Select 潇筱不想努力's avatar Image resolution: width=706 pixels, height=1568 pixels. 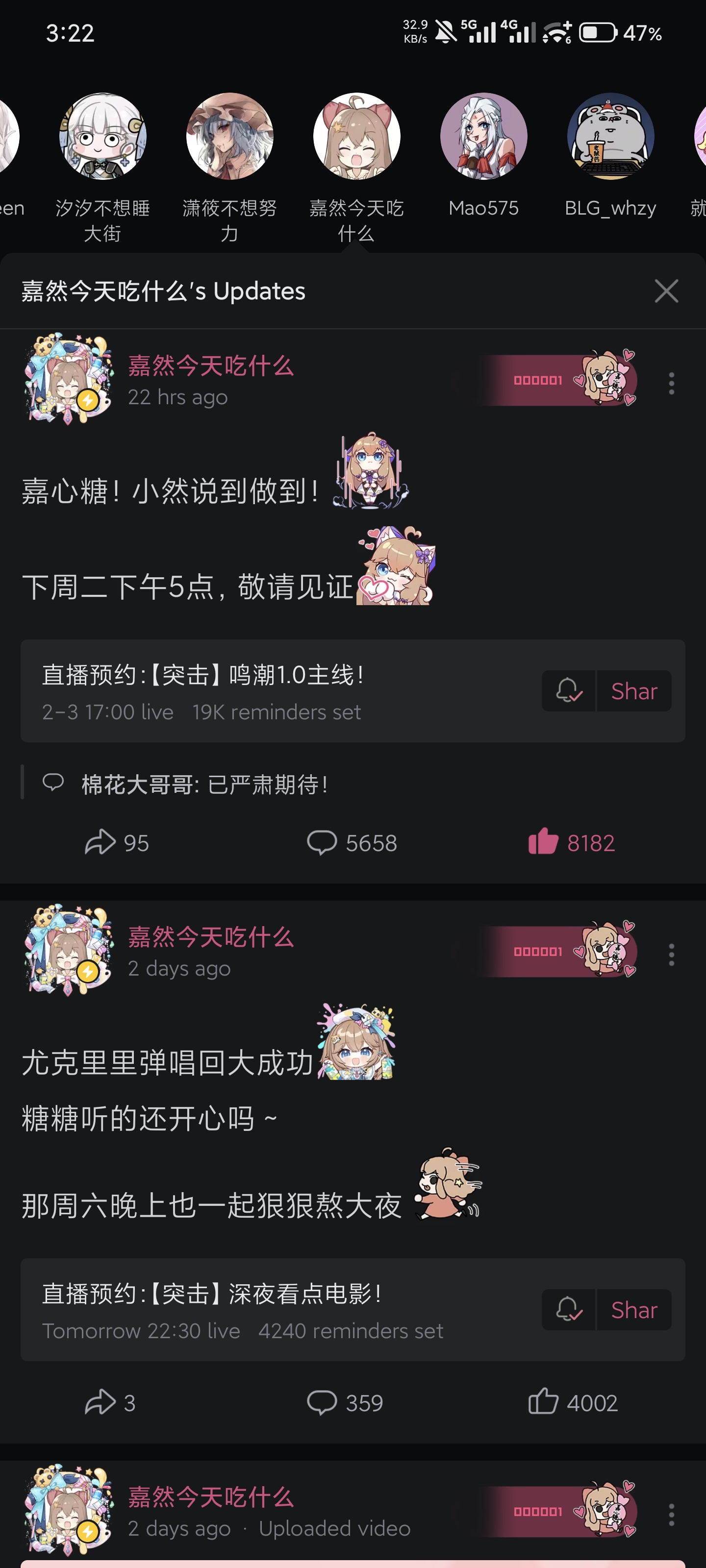229,136
